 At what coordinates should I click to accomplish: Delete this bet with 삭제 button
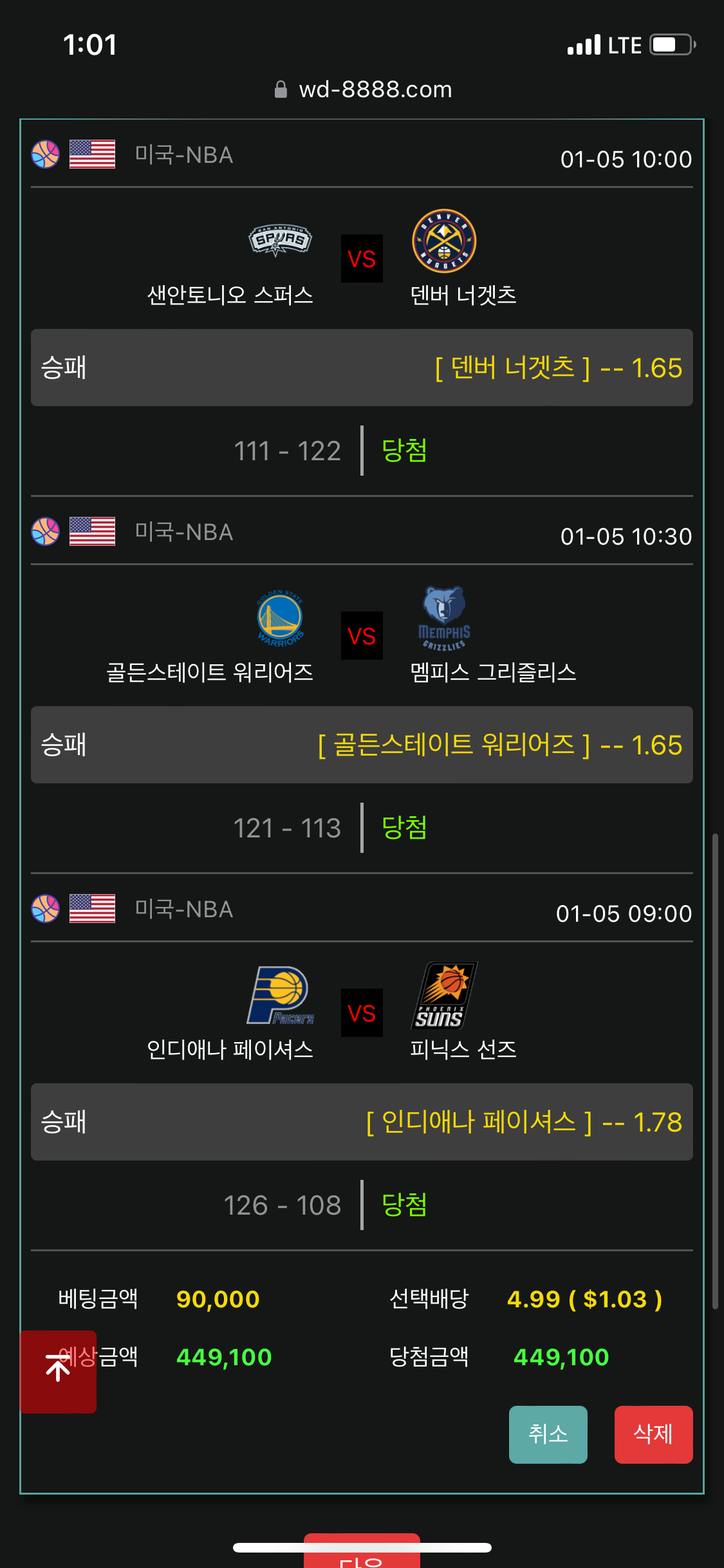pyautogui.click(x=653, y=1434)
